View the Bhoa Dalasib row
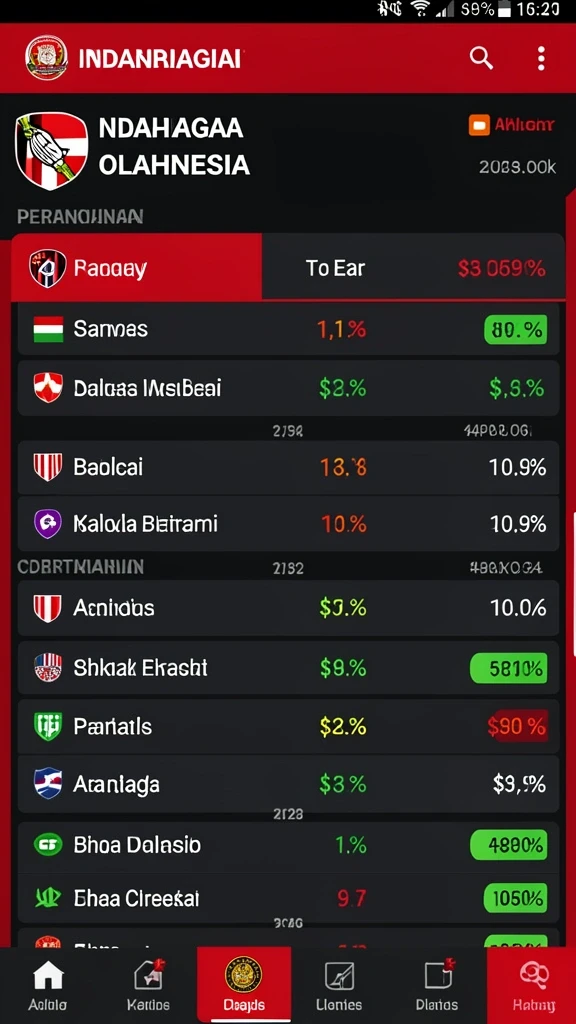Image resolution: width=576 pixels, height=1024 pixels. 288,846
